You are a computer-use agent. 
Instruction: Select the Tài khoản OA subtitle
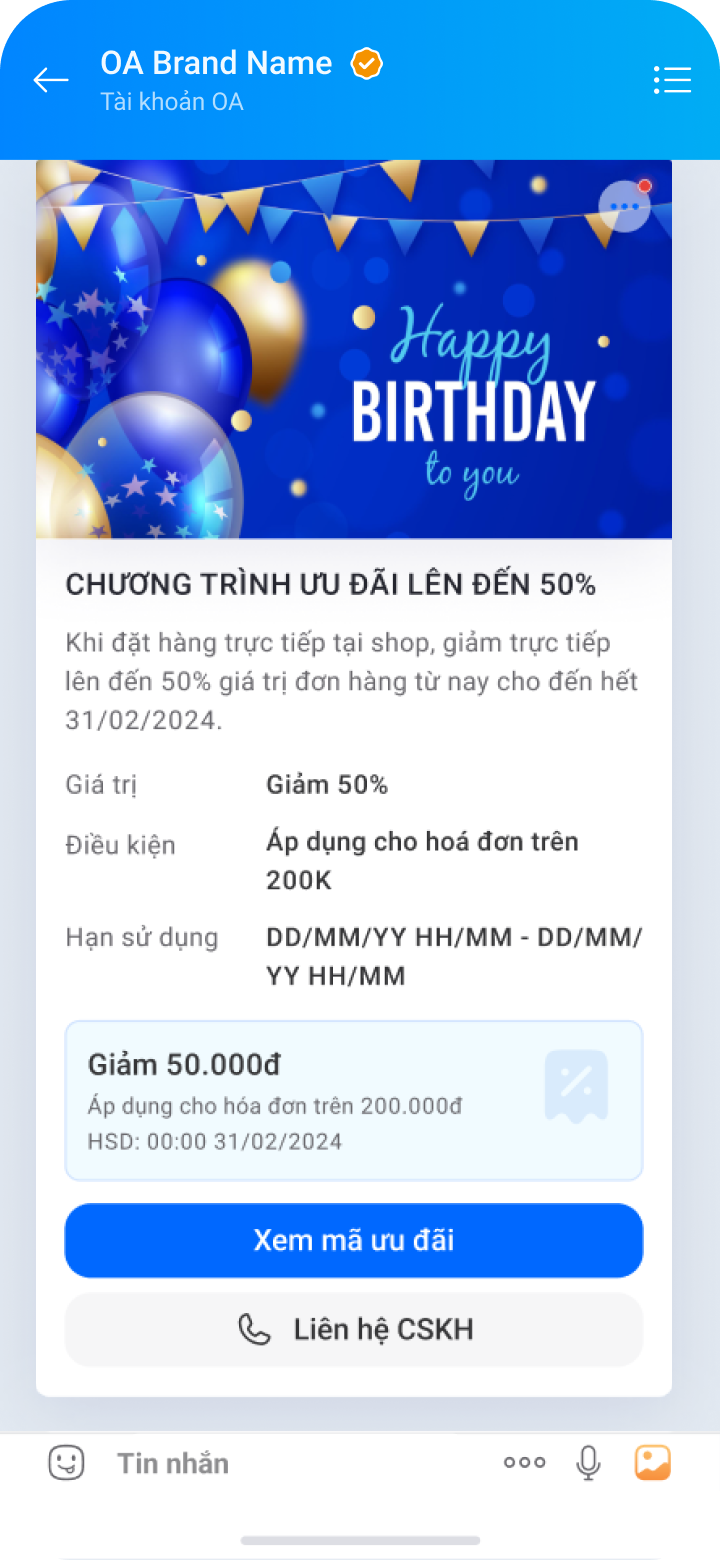coord(170,101)
